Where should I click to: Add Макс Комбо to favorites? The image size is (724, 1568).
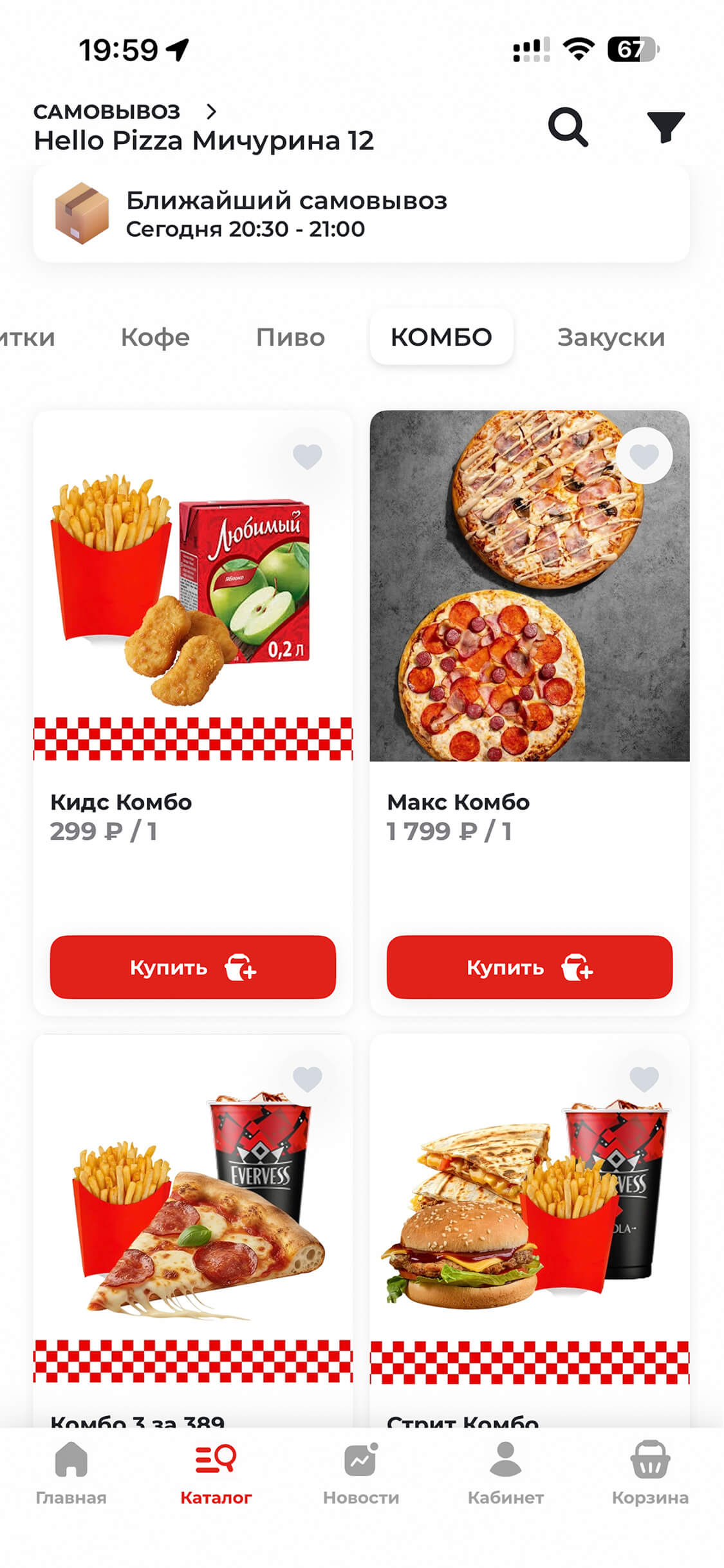(644, 456)
